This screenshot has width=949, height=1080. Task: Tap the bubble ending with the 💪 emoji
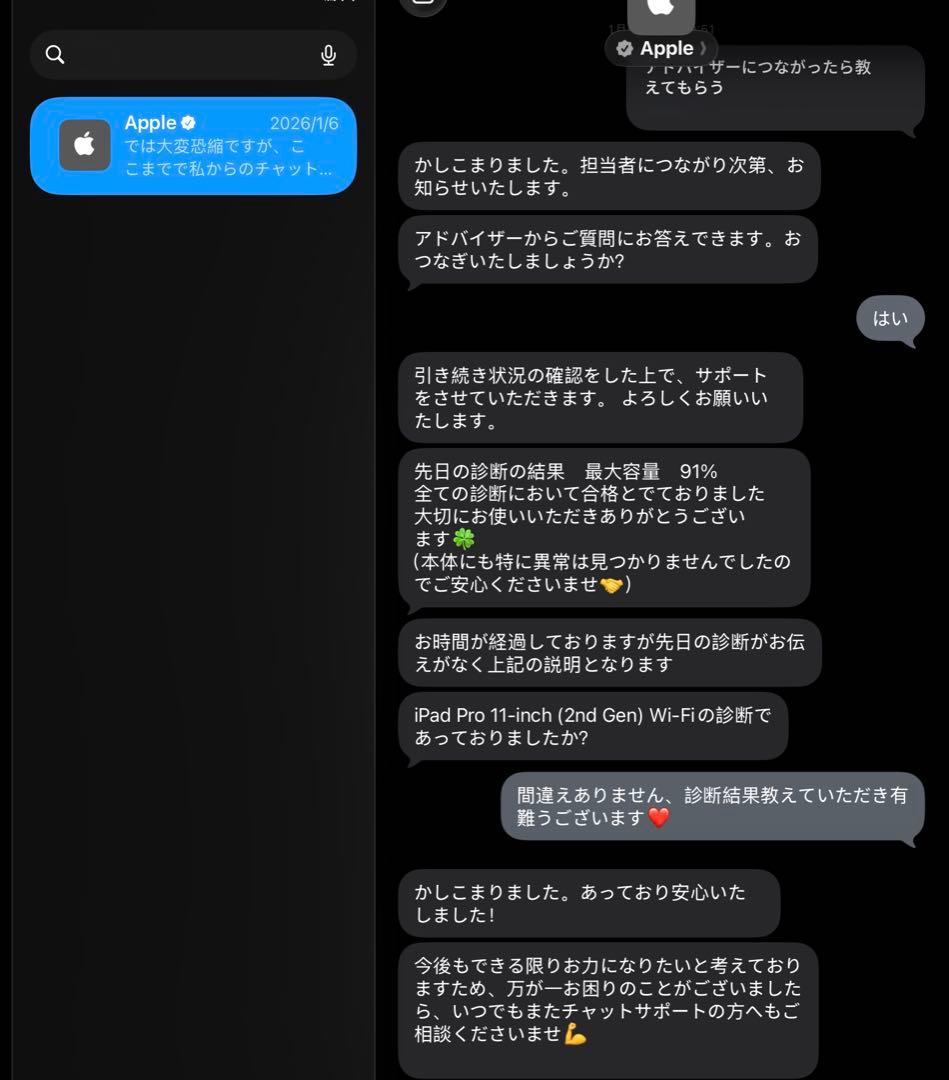610,1000
